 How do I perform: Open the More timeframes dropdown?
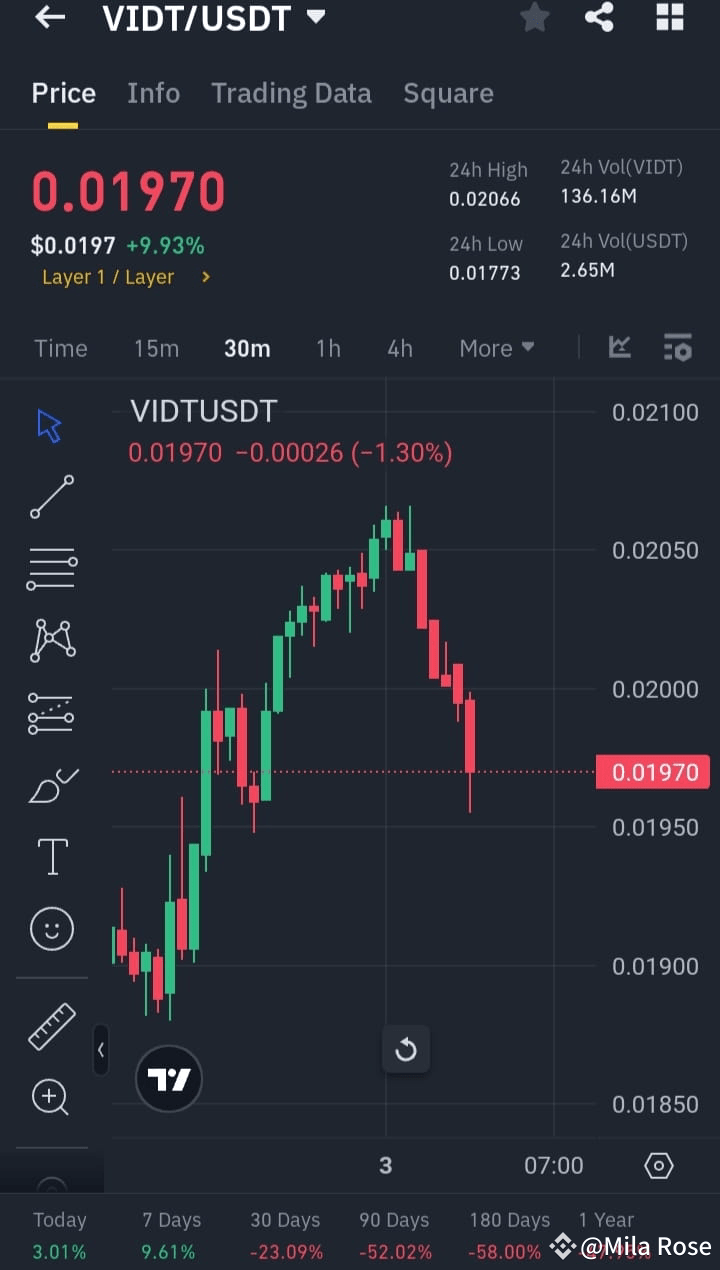496,348
